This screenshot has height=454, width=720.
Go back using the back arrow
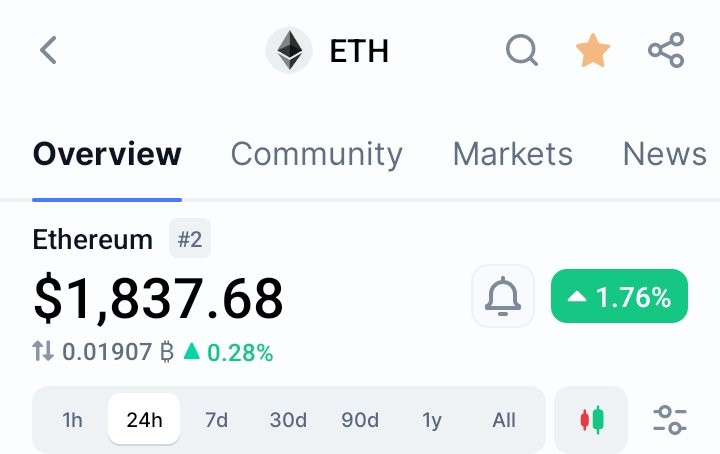click(48, 50)
